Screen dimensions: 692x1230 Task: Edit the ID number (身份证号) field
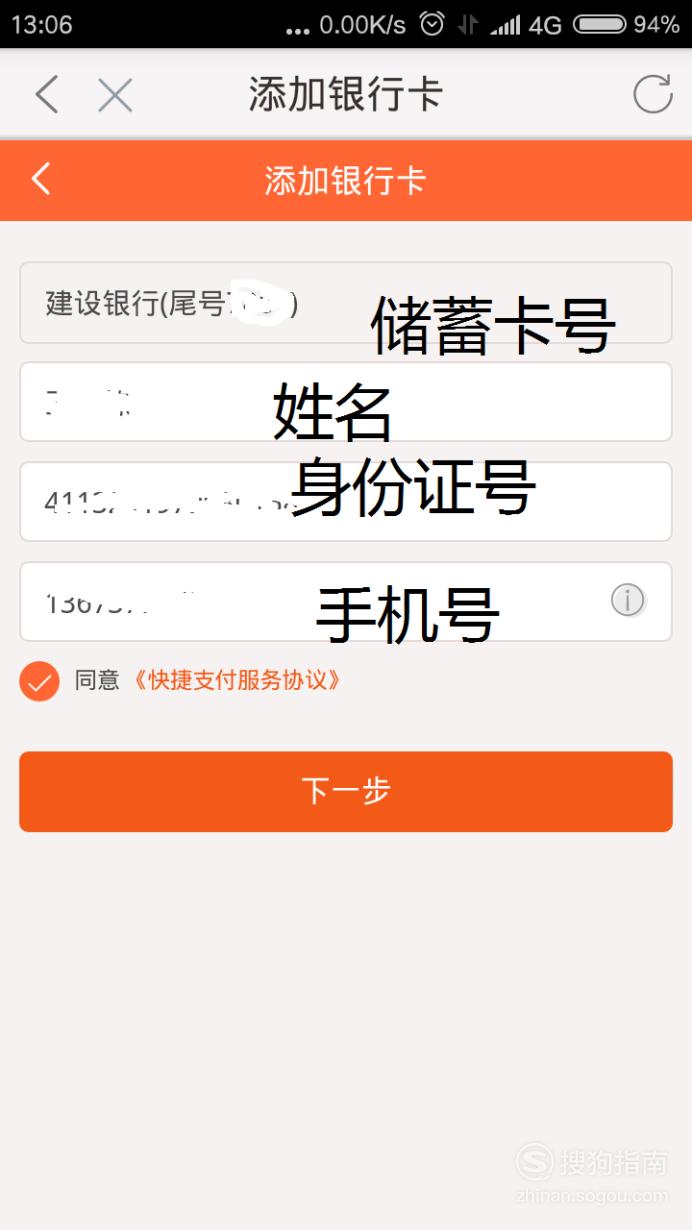[x=345, y=501]
